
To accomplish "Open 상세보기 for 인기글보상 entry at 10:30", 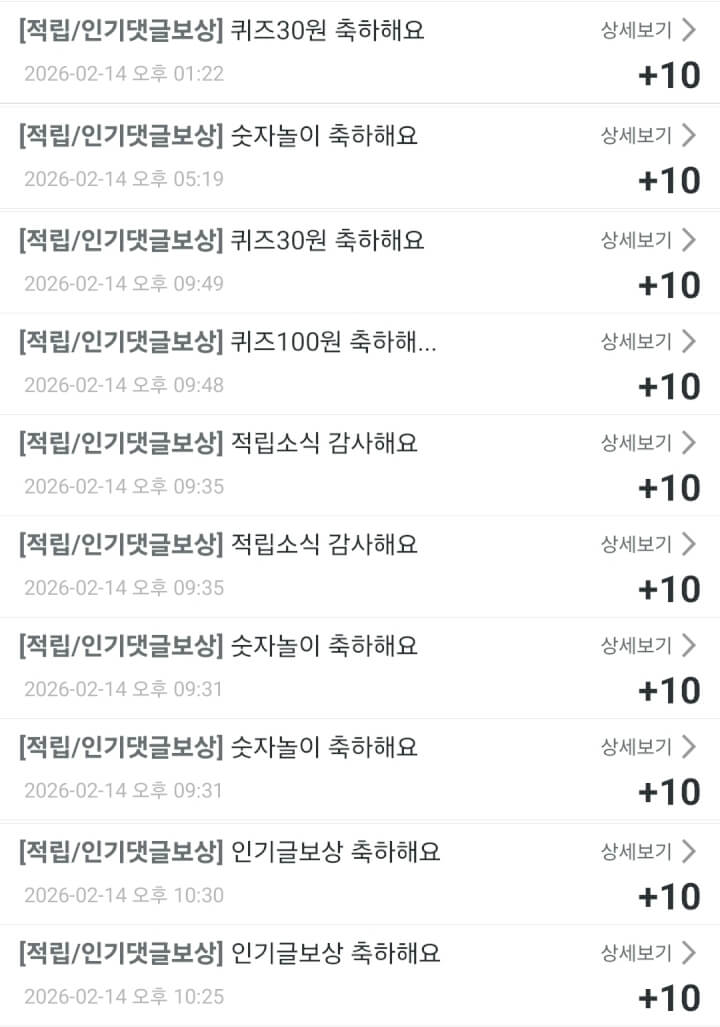I will point(647,851).
